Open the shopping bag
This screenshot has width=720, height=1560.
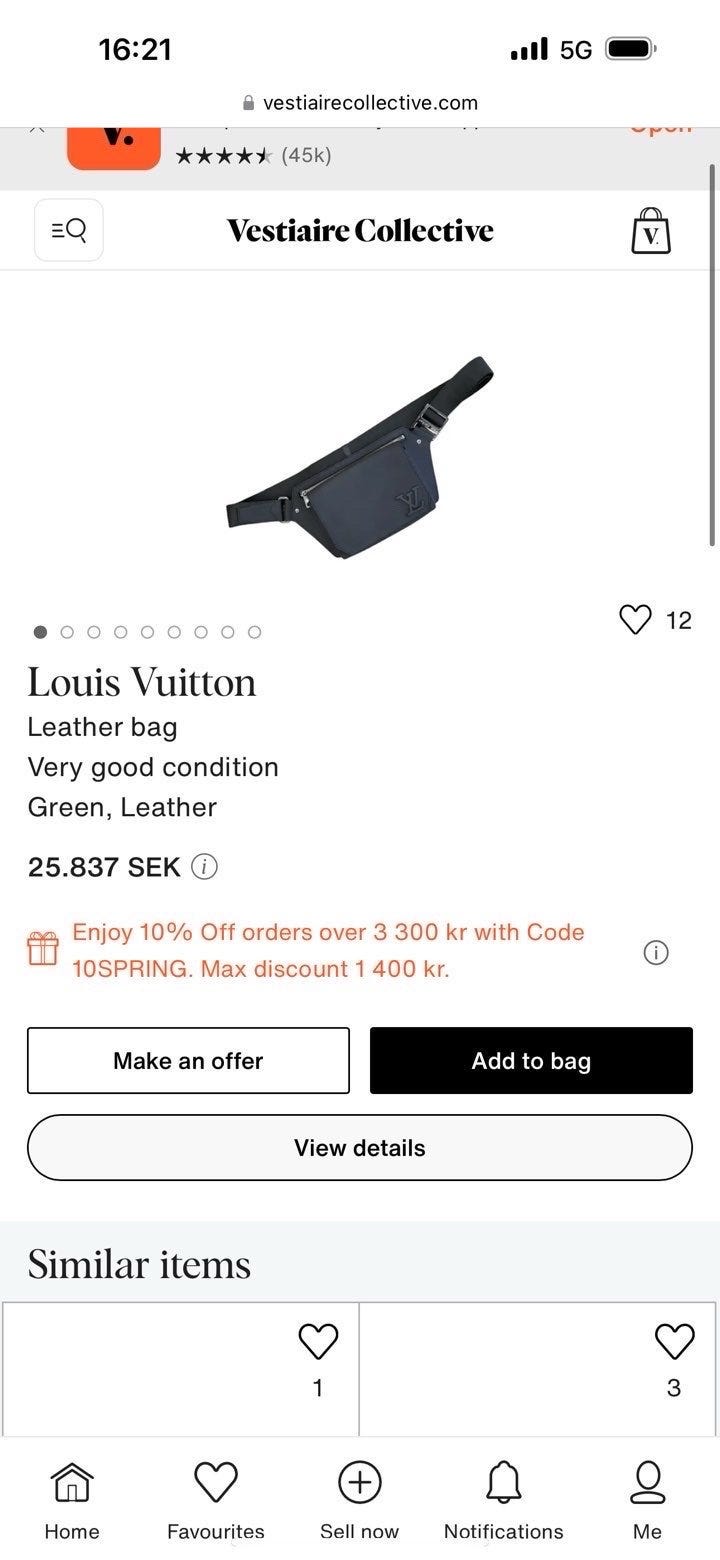tap(650, 231)
